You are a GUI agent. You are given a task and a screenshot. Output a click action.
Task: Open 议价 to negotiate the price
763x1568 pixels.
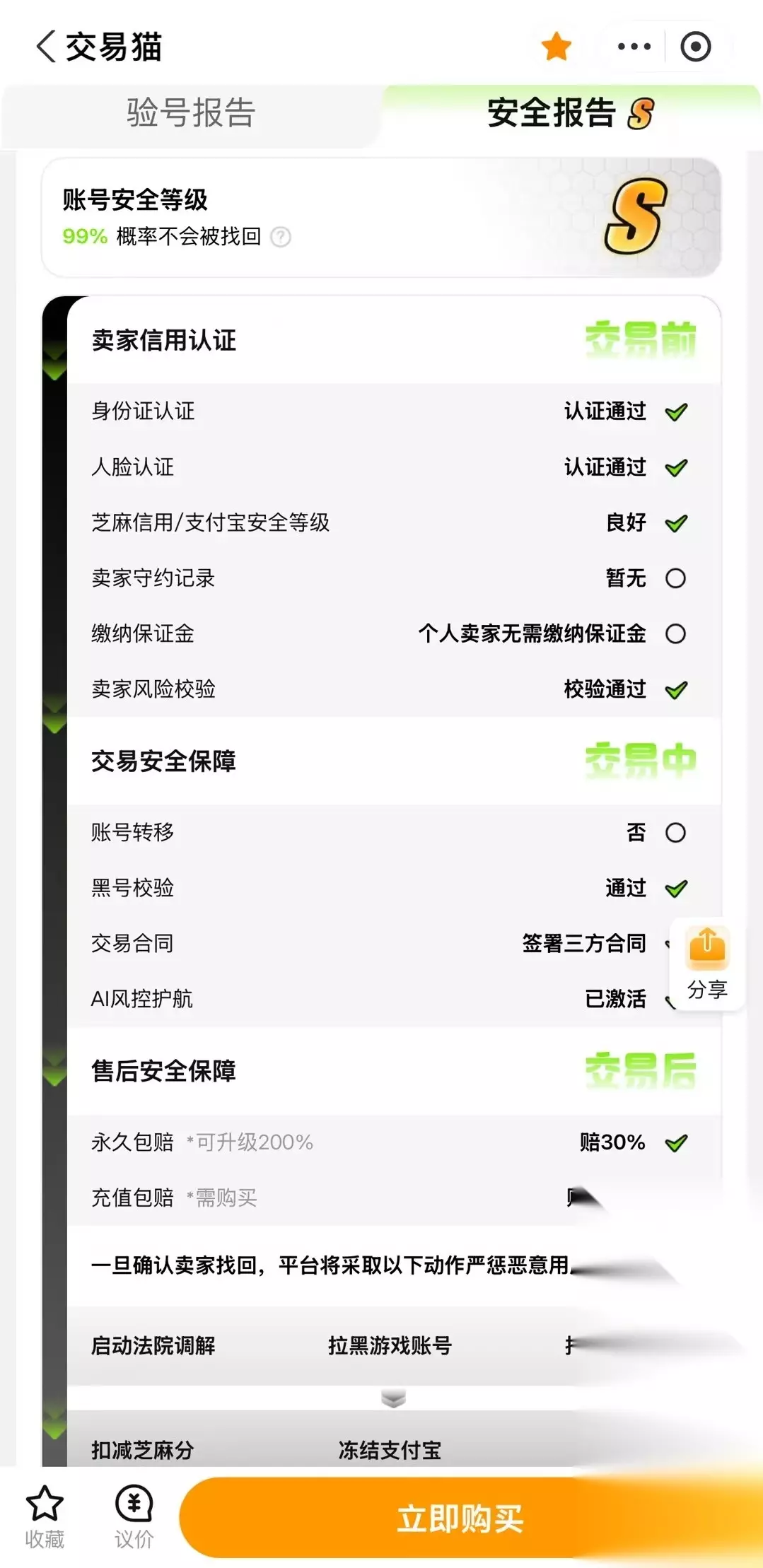coord(134,1517)
